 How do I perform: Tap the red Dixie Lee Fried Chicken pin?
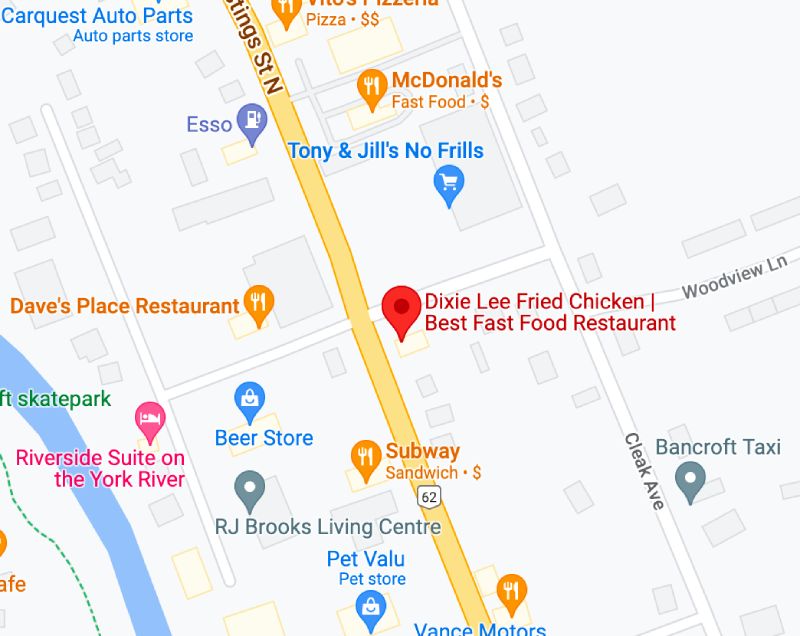pos(403,308)
